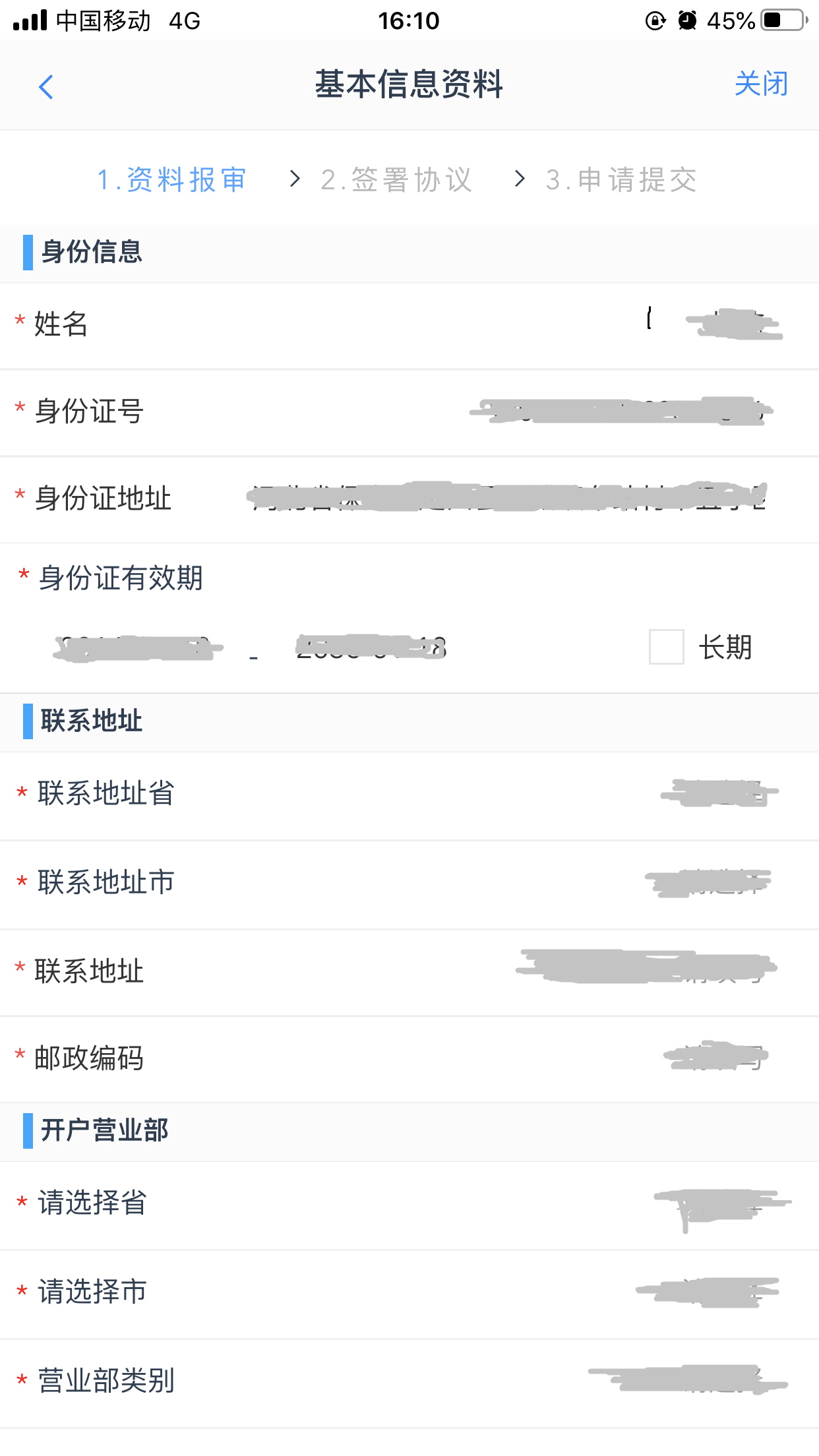Open the 请选择省 branch province picker
Viewport: 819px width, 1456px height.
409,1205
